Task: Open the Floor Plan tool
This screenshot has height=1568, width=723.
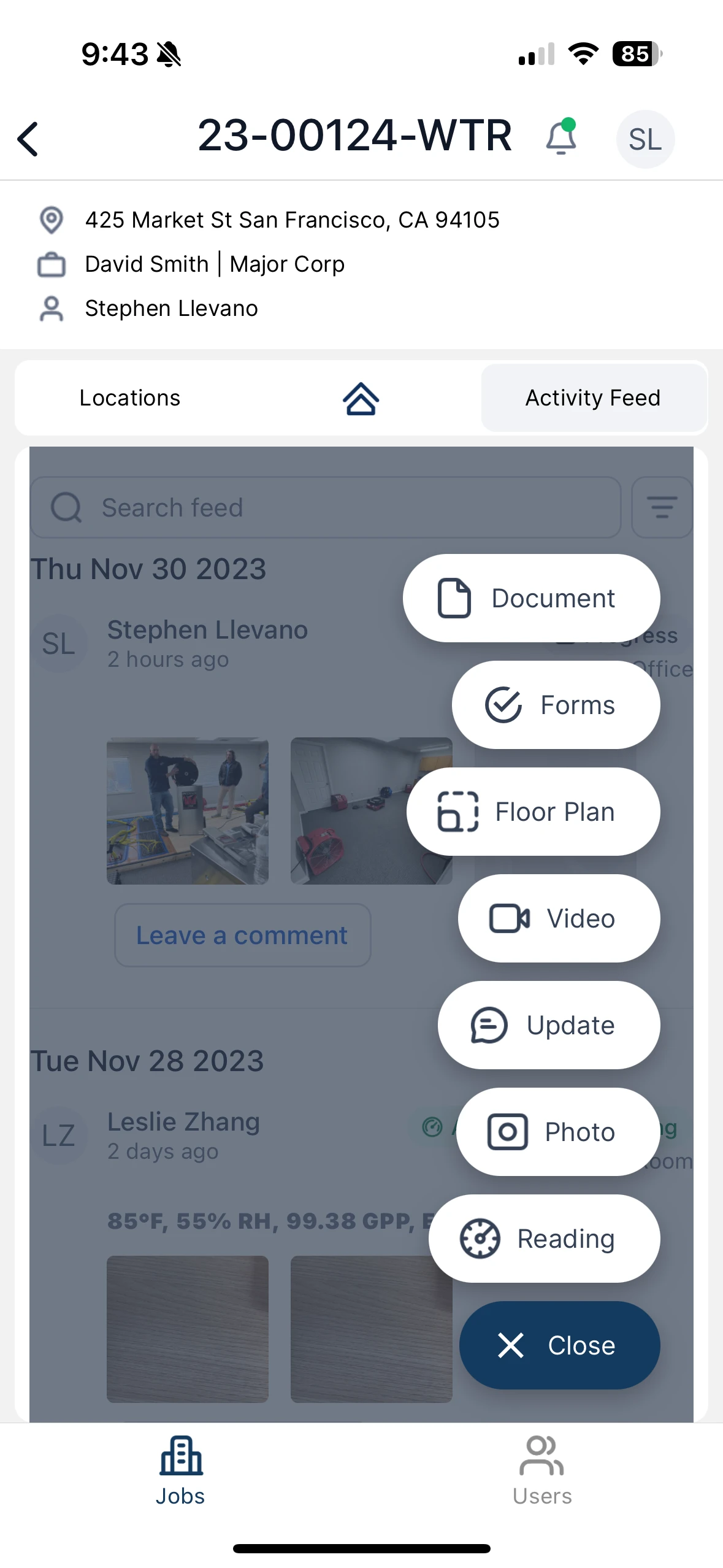Action: pyautogui.click(x=532, y=811)
